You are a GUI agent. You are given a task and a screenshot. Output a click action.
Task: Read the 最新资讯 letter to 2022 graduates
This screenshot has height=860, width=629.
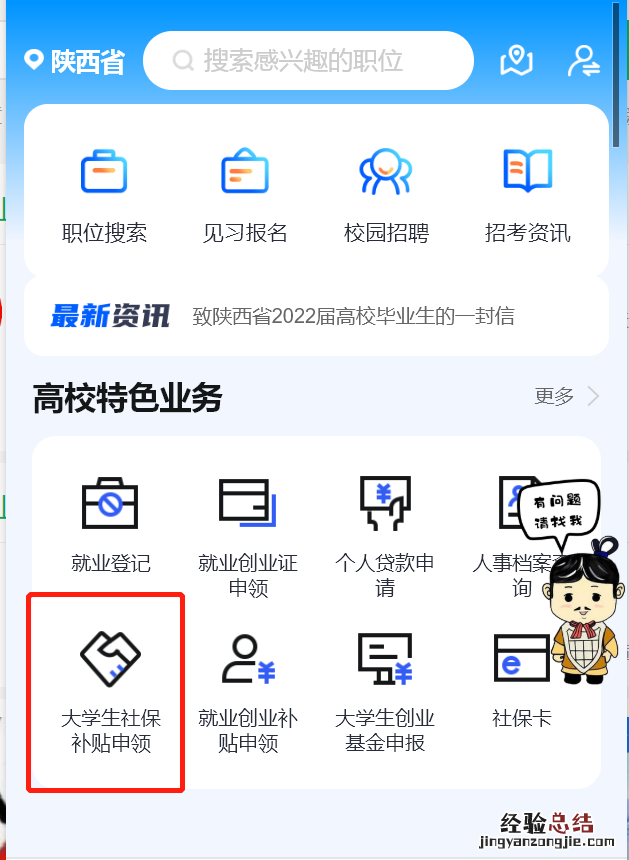point(353,317)
